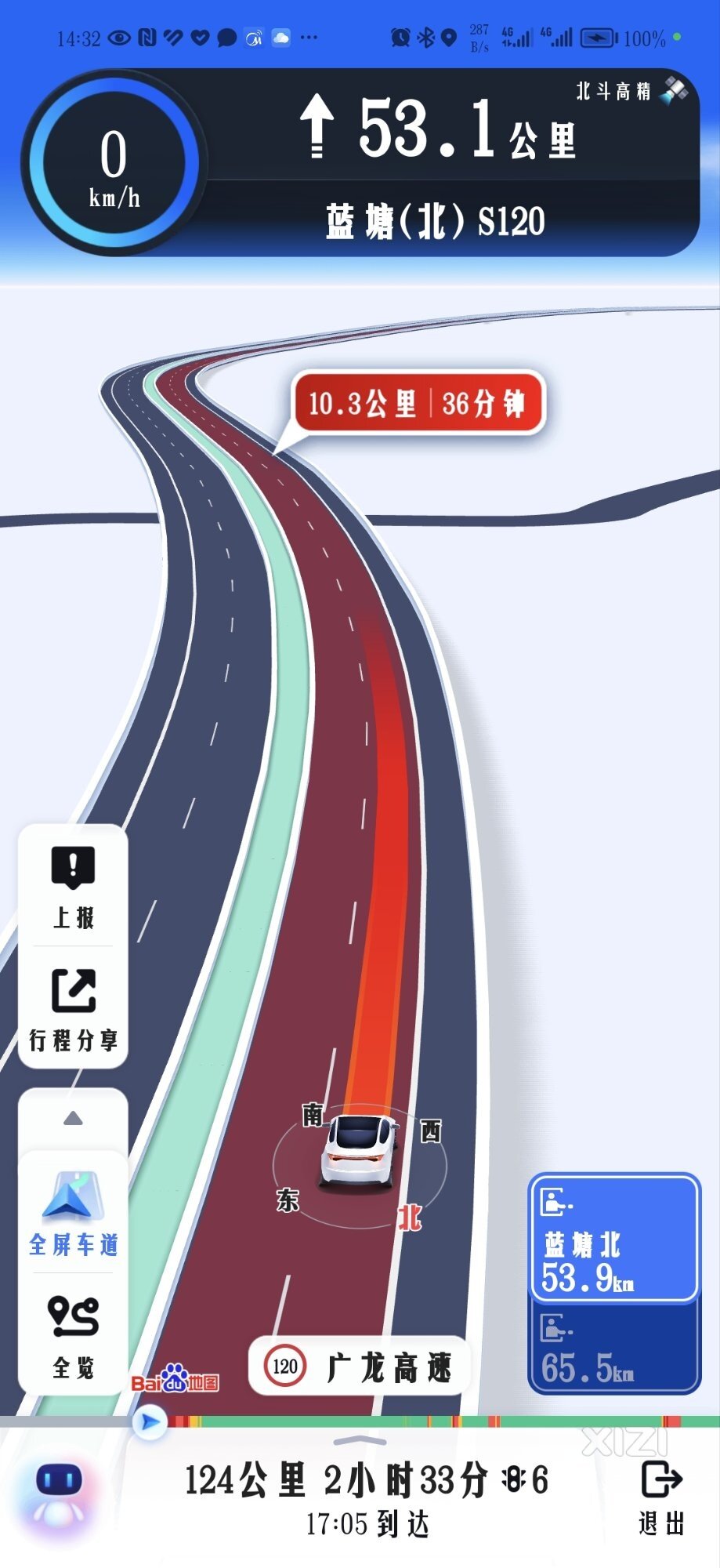The image size is (720, 1568).
Task: Tap the 10.3公里 36分钟 congestion bubble
Action: (x=418, y=403)
